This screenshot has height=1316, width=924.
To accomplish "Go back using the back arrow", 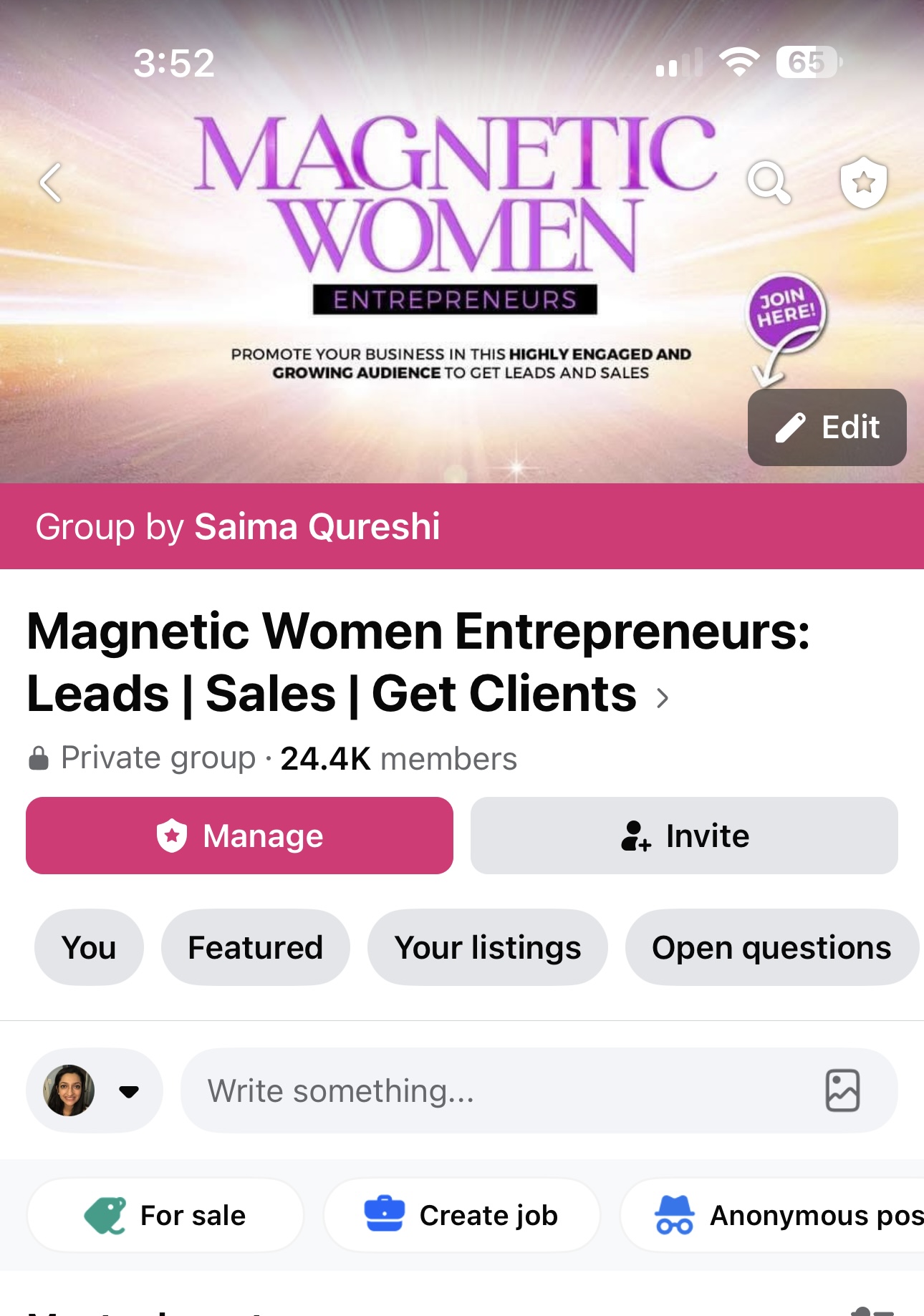I will 50,183.
